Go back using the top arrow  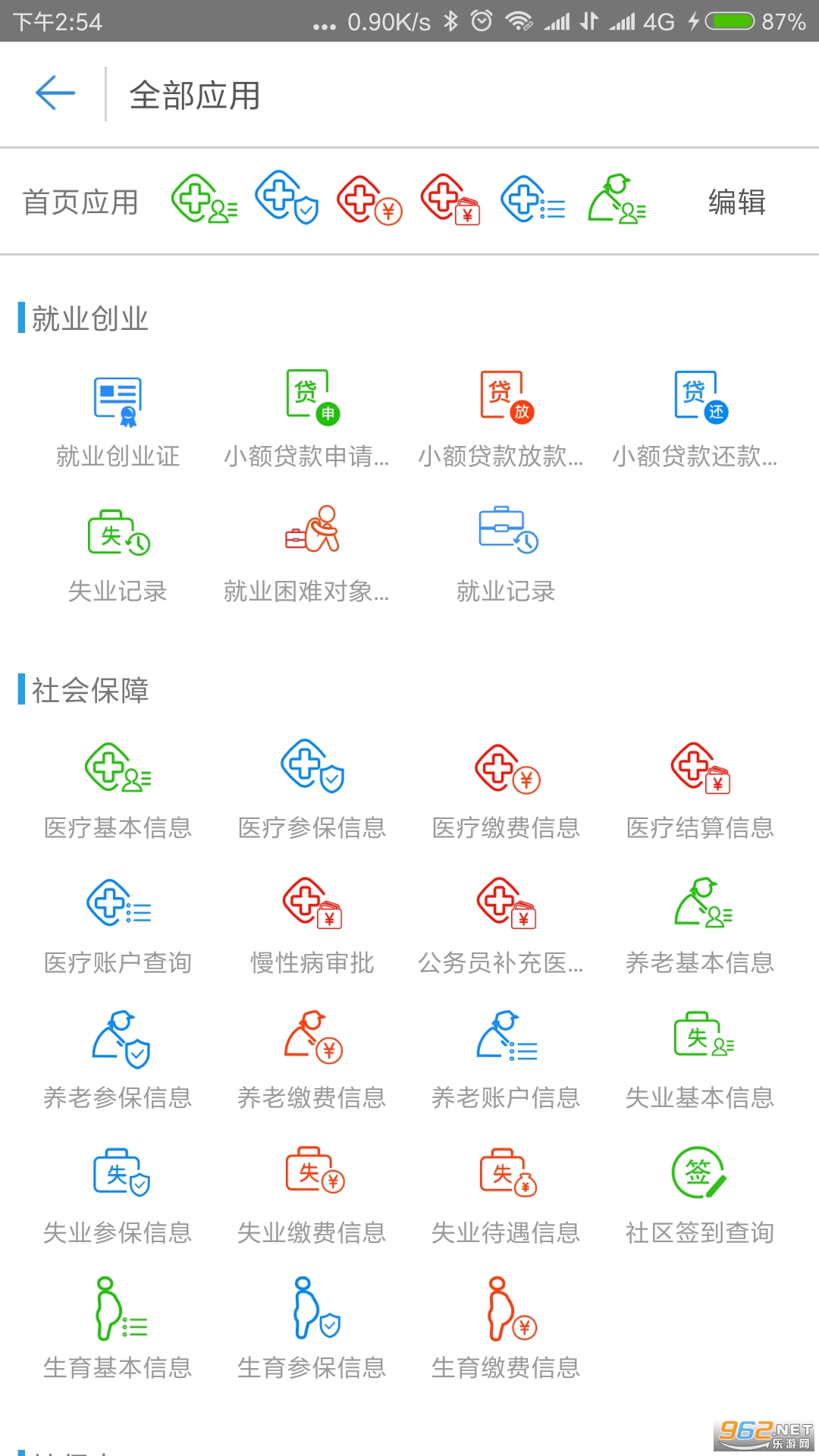click(x=55, y=93)
